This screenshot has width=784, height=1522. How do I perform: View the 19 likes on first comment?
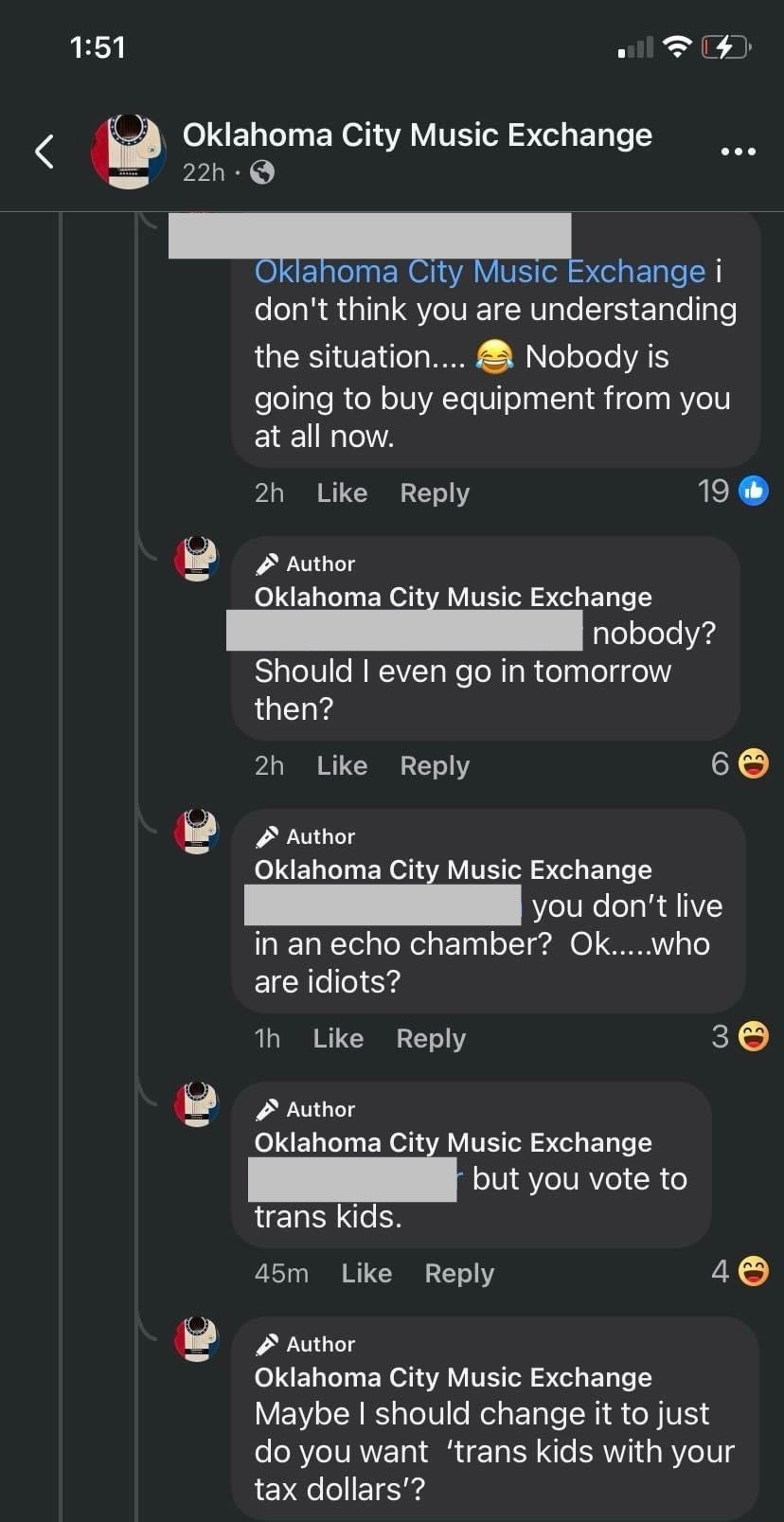[733, 491]
